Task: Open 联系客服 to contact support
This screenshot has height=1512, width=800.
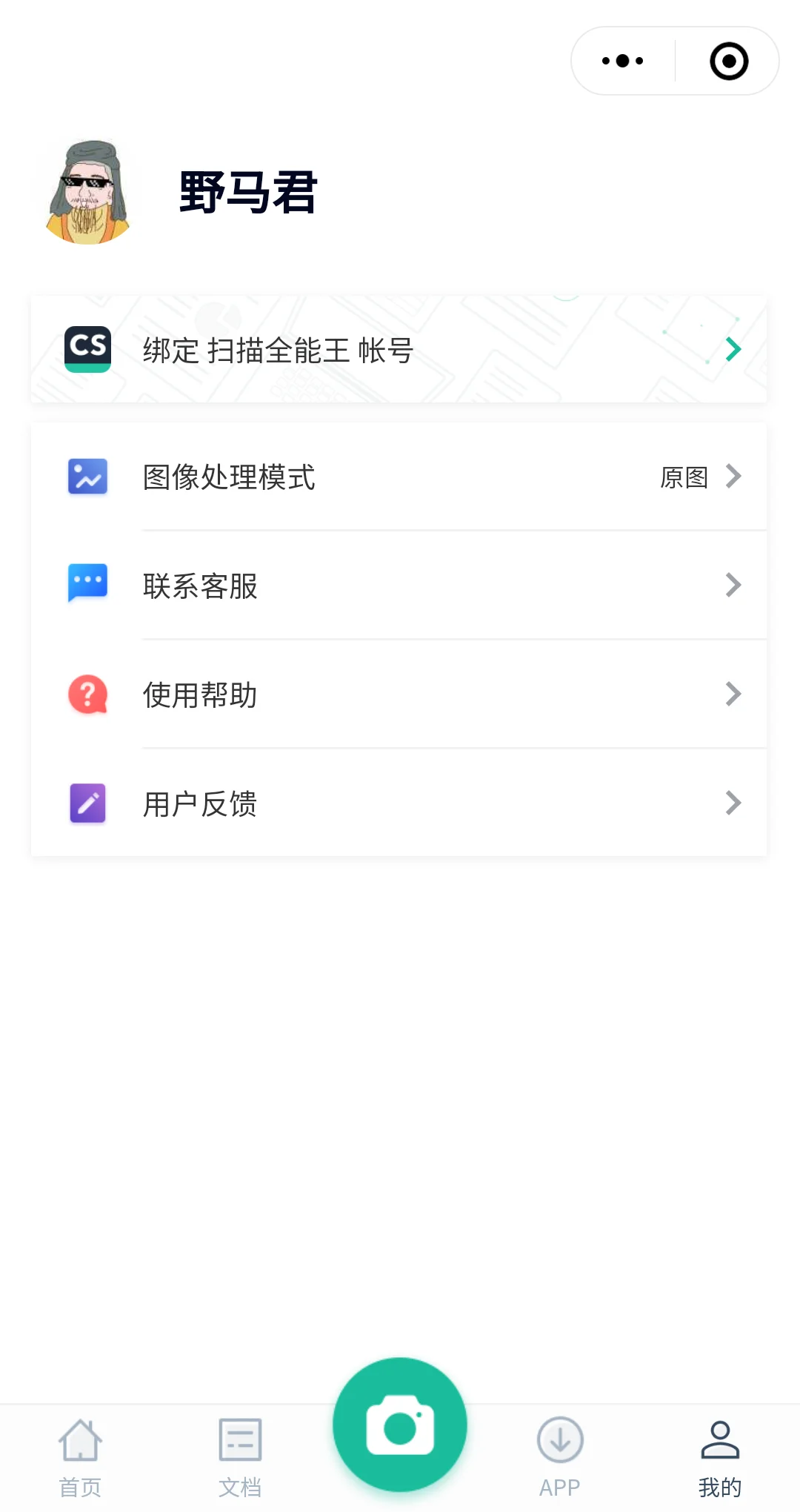Action: coord(399,586)
